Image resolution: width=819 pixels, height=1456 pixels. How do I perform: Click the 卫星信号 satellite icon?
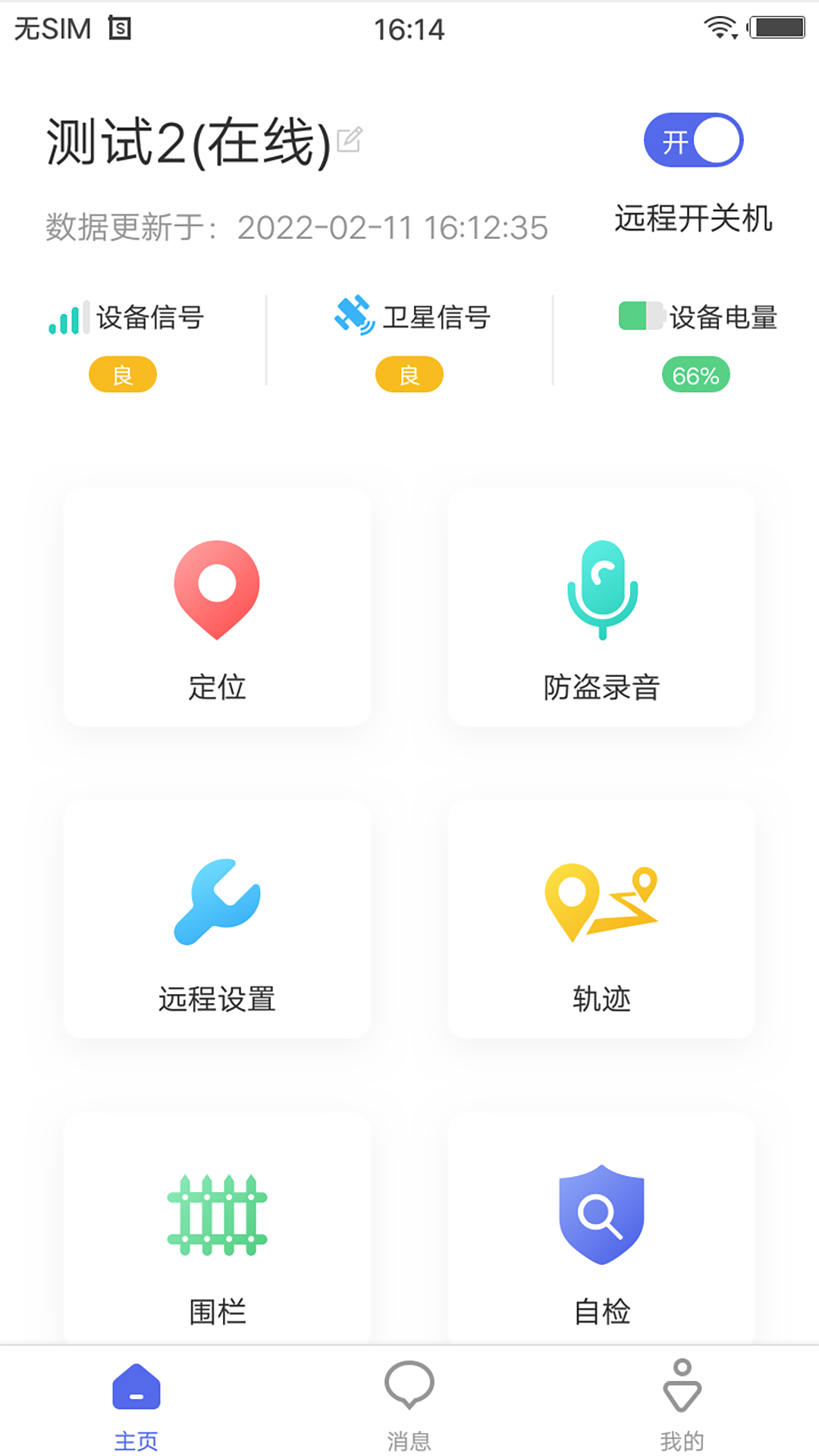point(353,315)
